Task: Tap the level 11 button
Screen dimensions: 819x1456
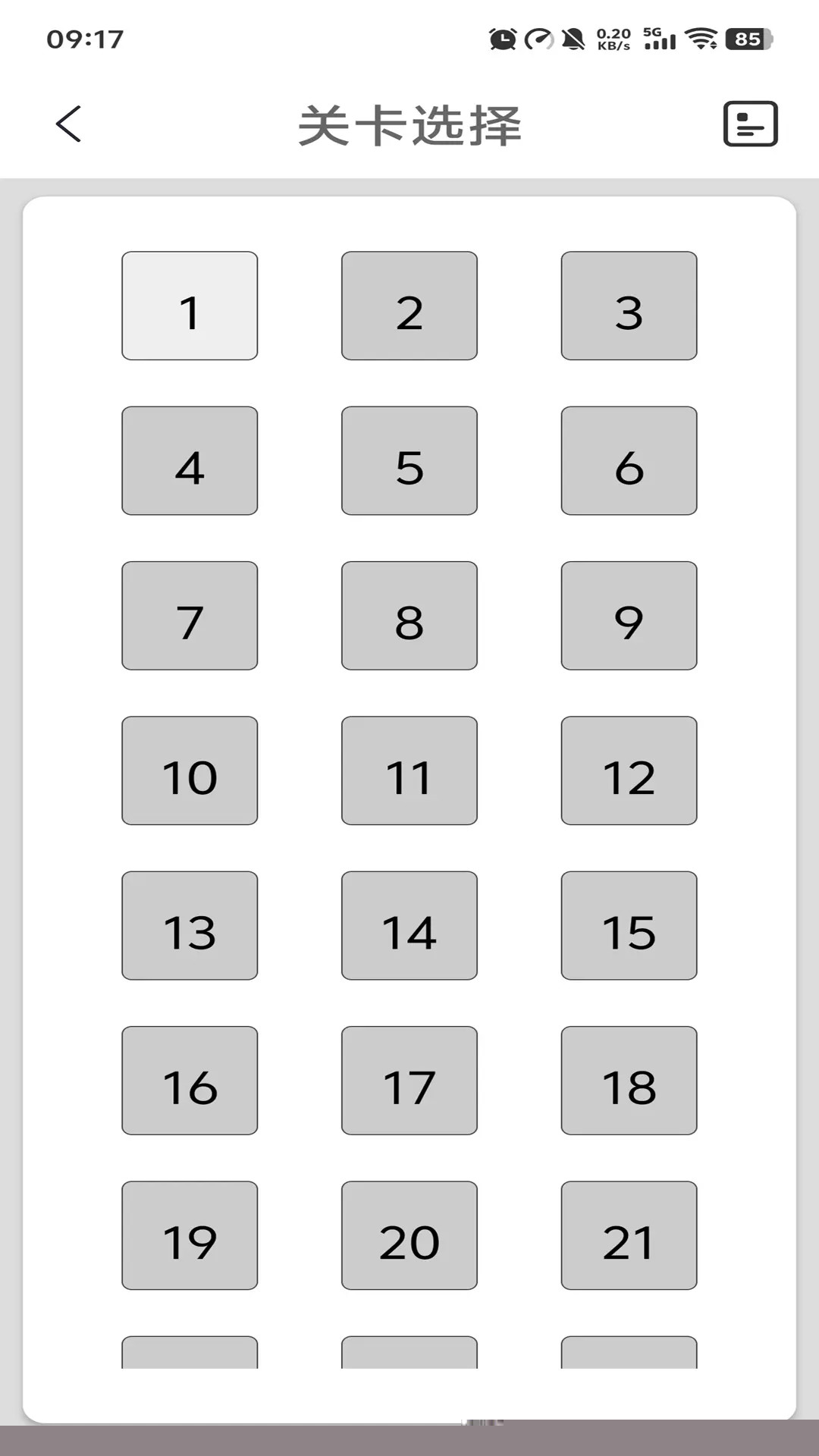Action: (x=409, y=770)
